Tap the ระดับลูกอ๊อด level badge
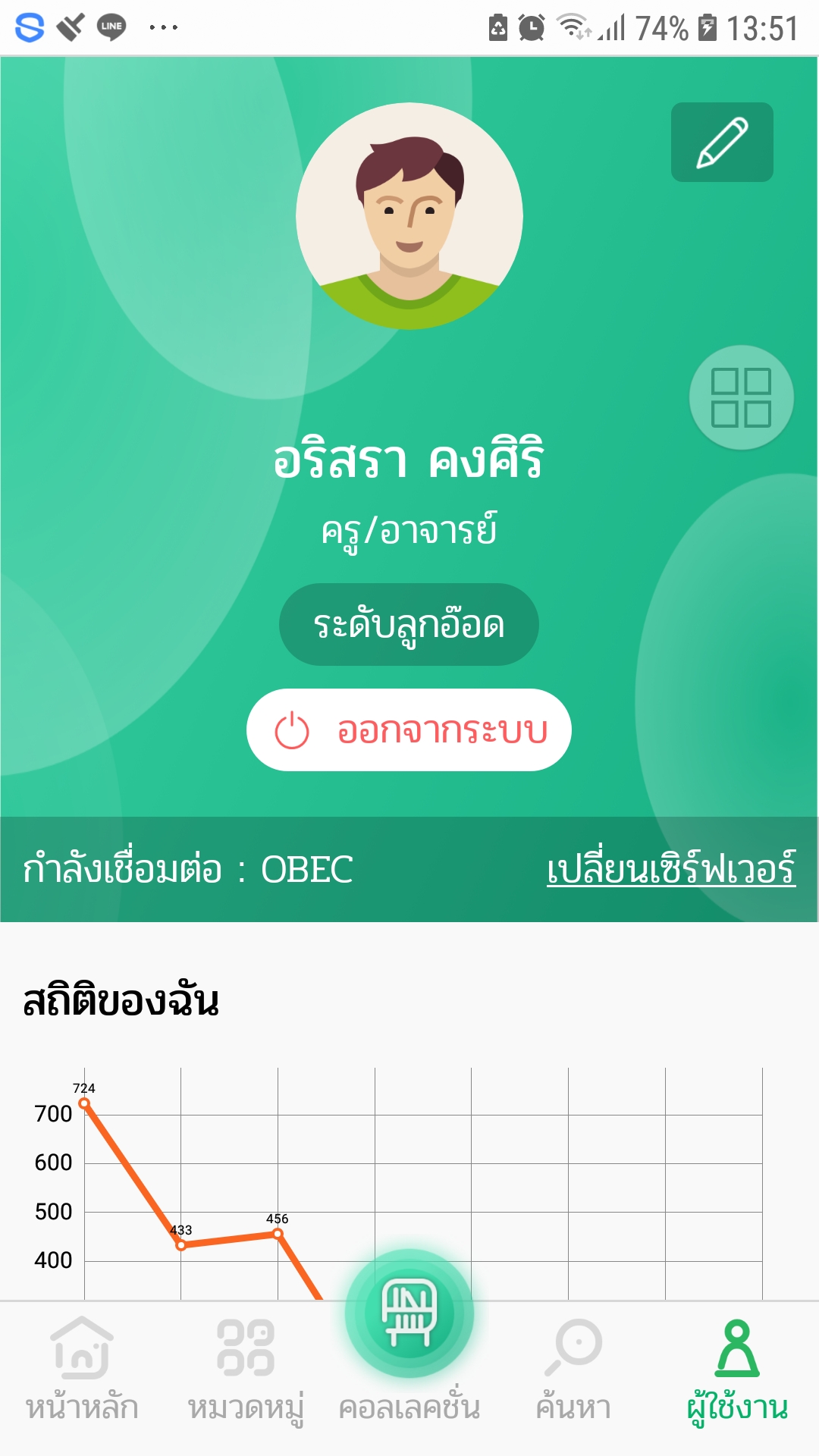Image resolution: width=819 pixels, height=1456 pixels. [x=409, y=624]
